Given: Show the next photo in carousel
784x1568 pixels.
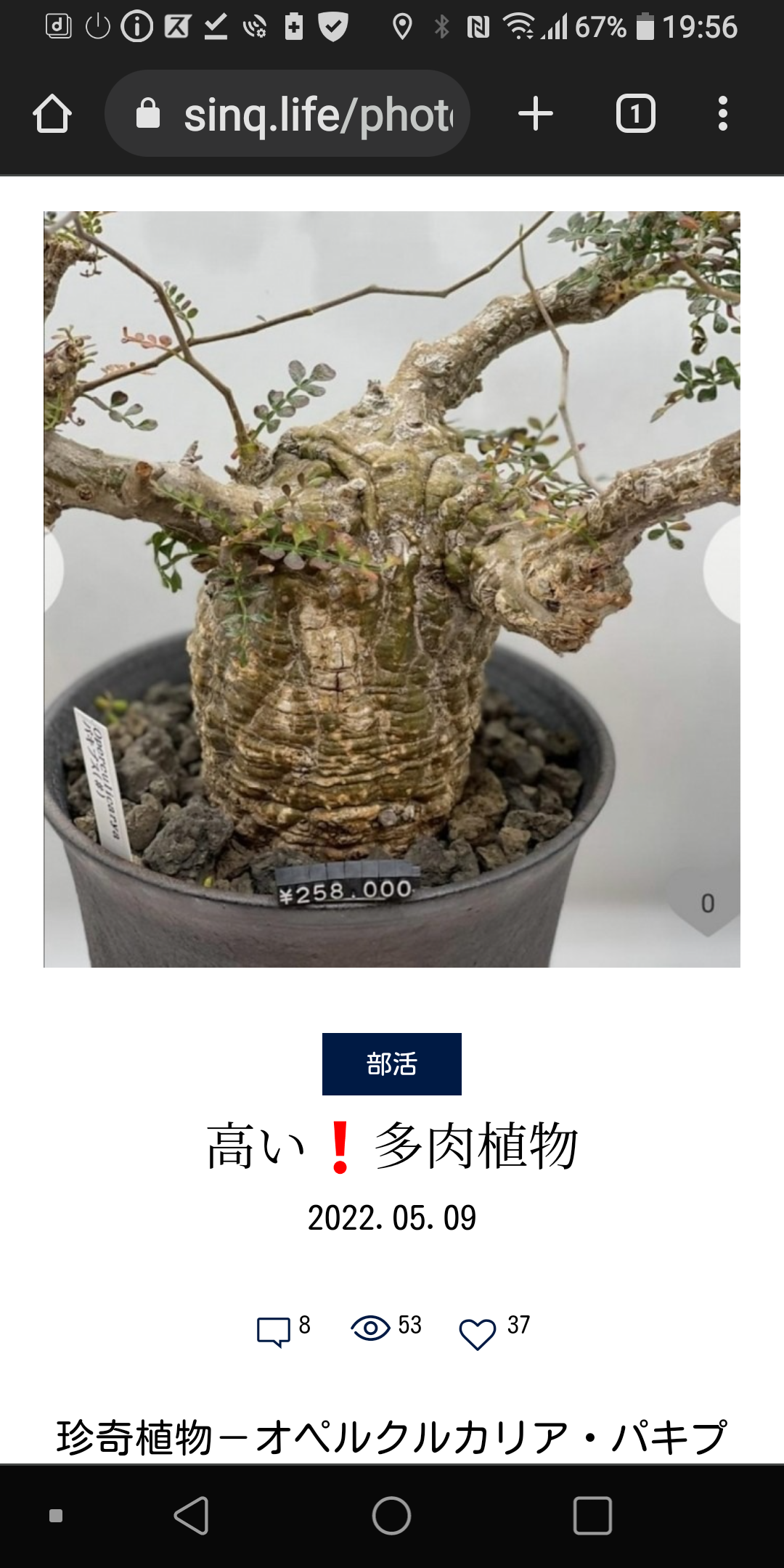Looking at the screenshot, I should 723,569.
